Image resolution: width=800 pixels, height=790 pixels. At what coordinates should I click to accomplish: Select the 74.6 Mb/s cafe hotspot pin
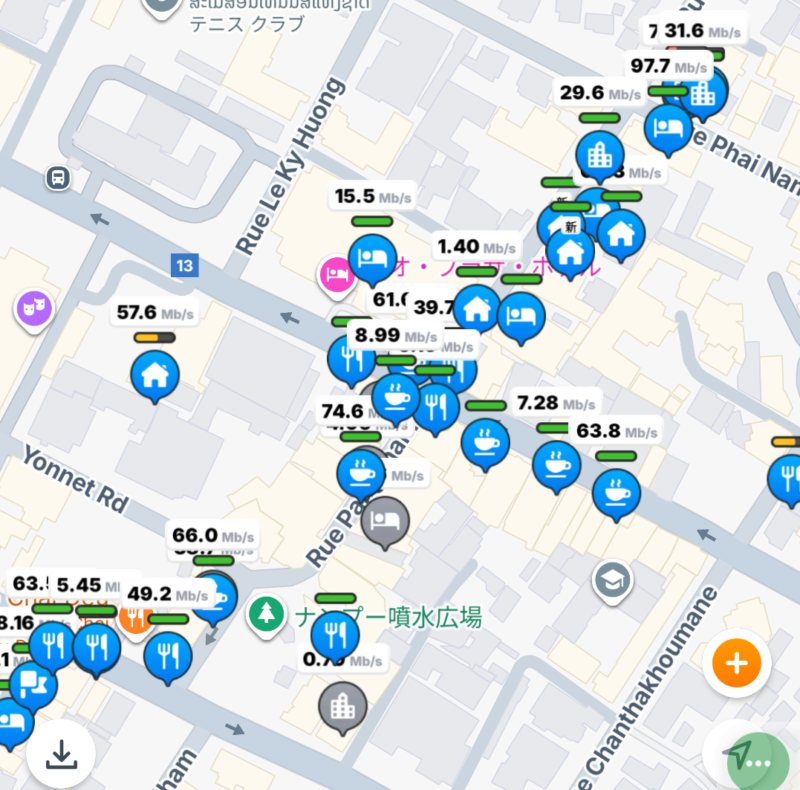pyautogui.click(x=360, y=472)
